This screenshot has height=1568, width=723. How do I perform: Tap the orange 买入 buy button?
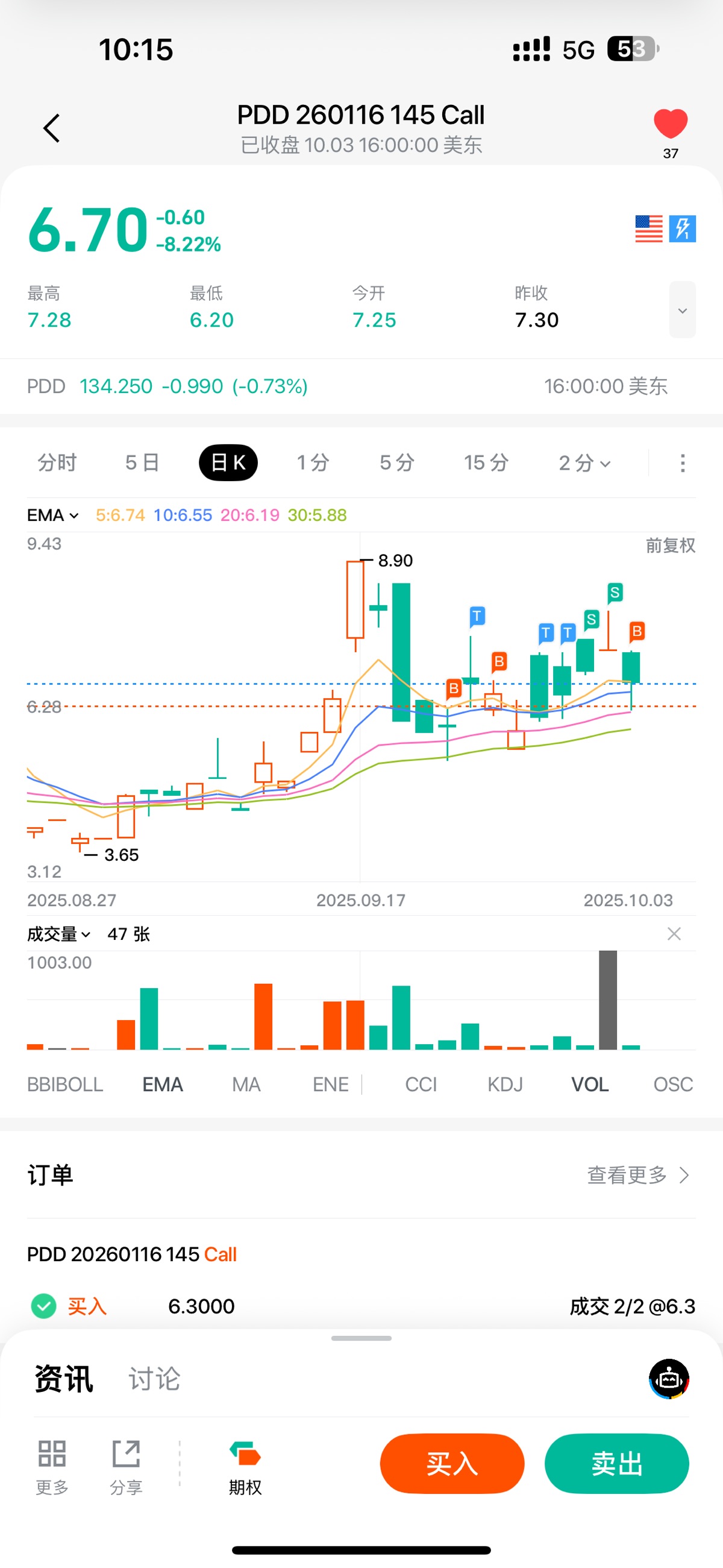click(x=451, y=1463)
